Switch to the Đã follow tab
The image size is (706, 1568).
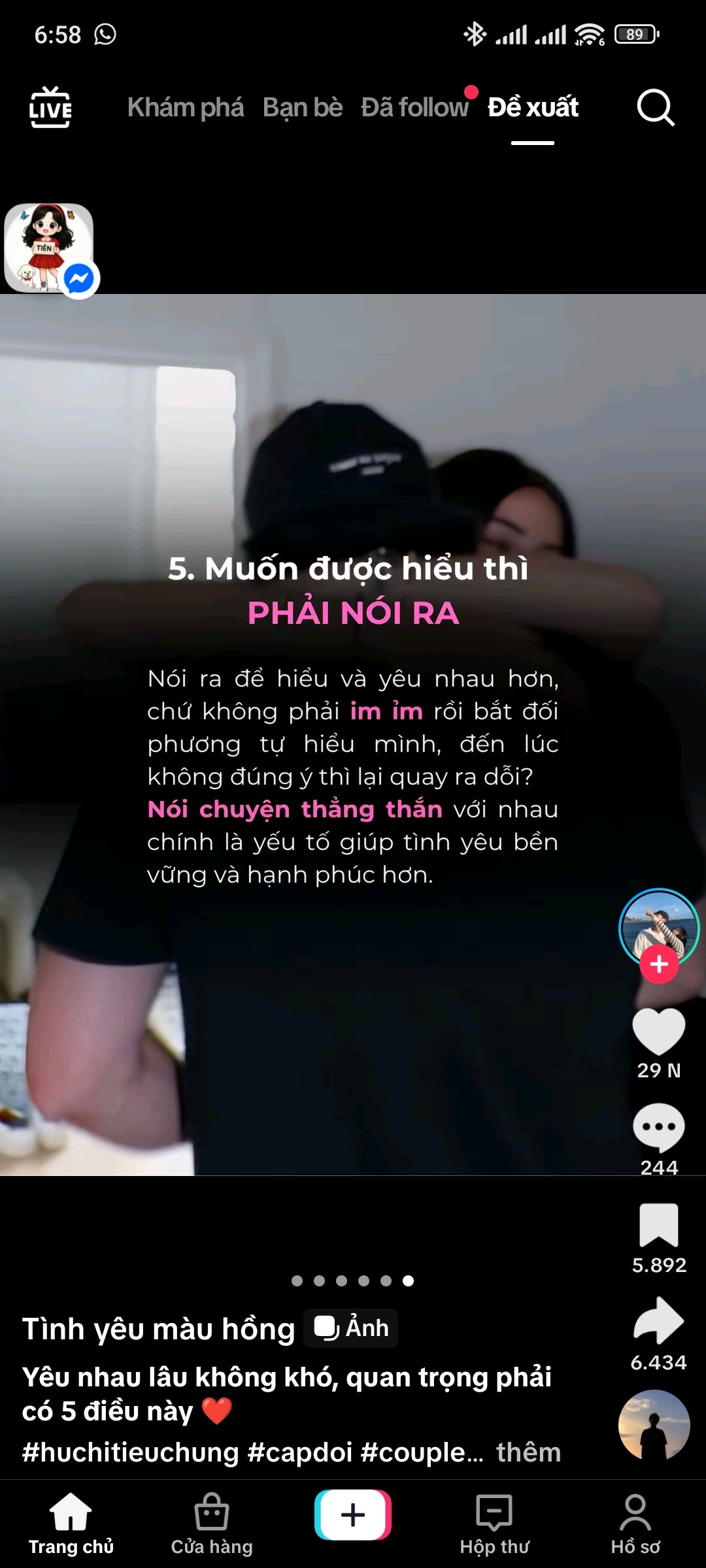tap(414, 107)
